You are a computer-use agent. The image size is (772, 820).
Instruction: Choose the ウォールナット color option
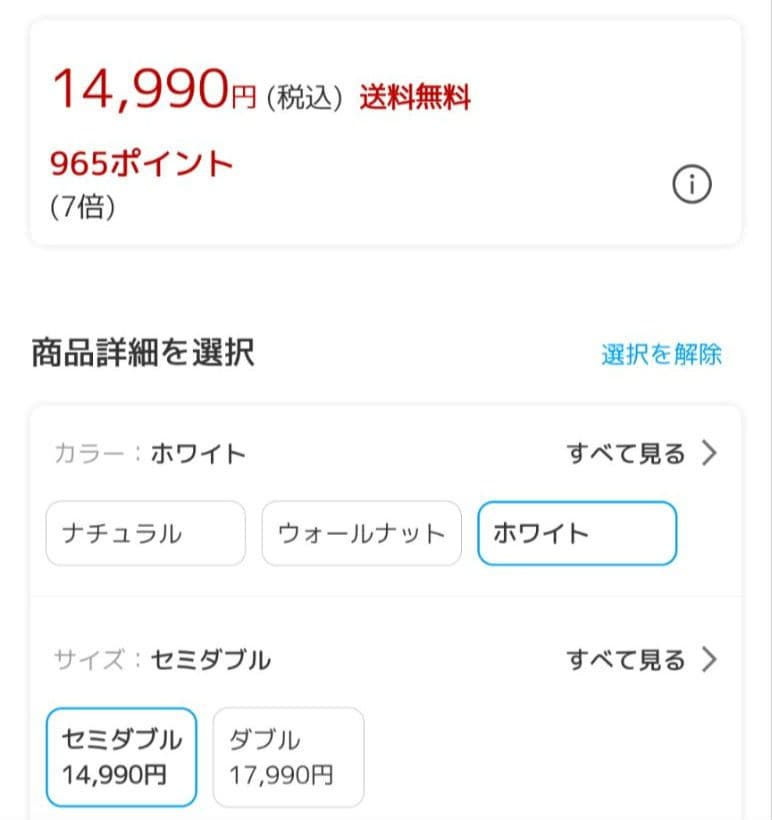tap(360, 533)
